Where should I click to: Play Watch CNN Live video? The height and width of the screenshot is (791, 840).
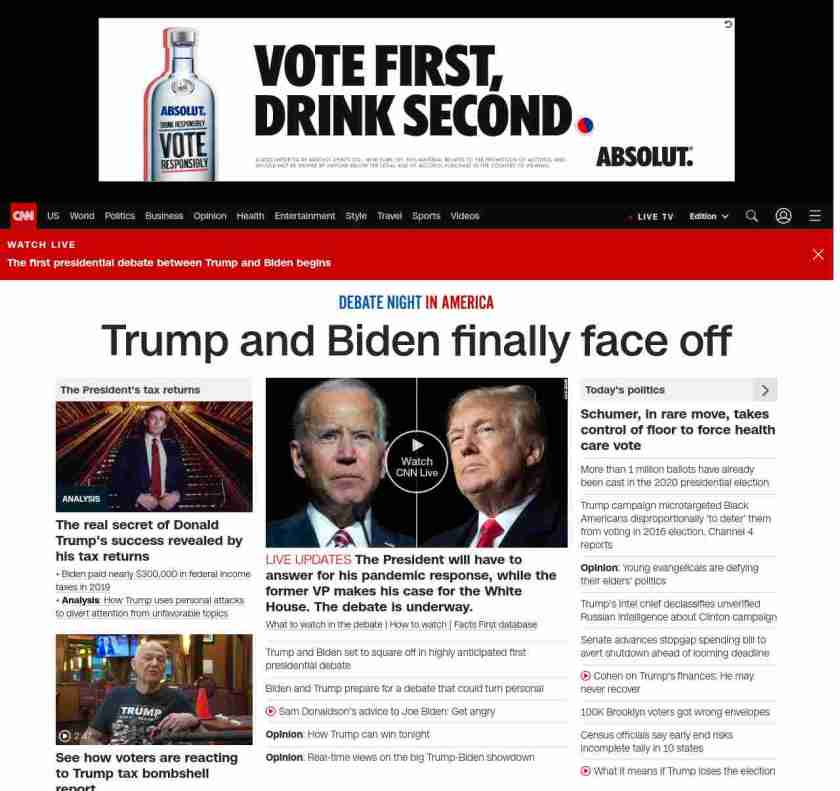pos(417,462)
